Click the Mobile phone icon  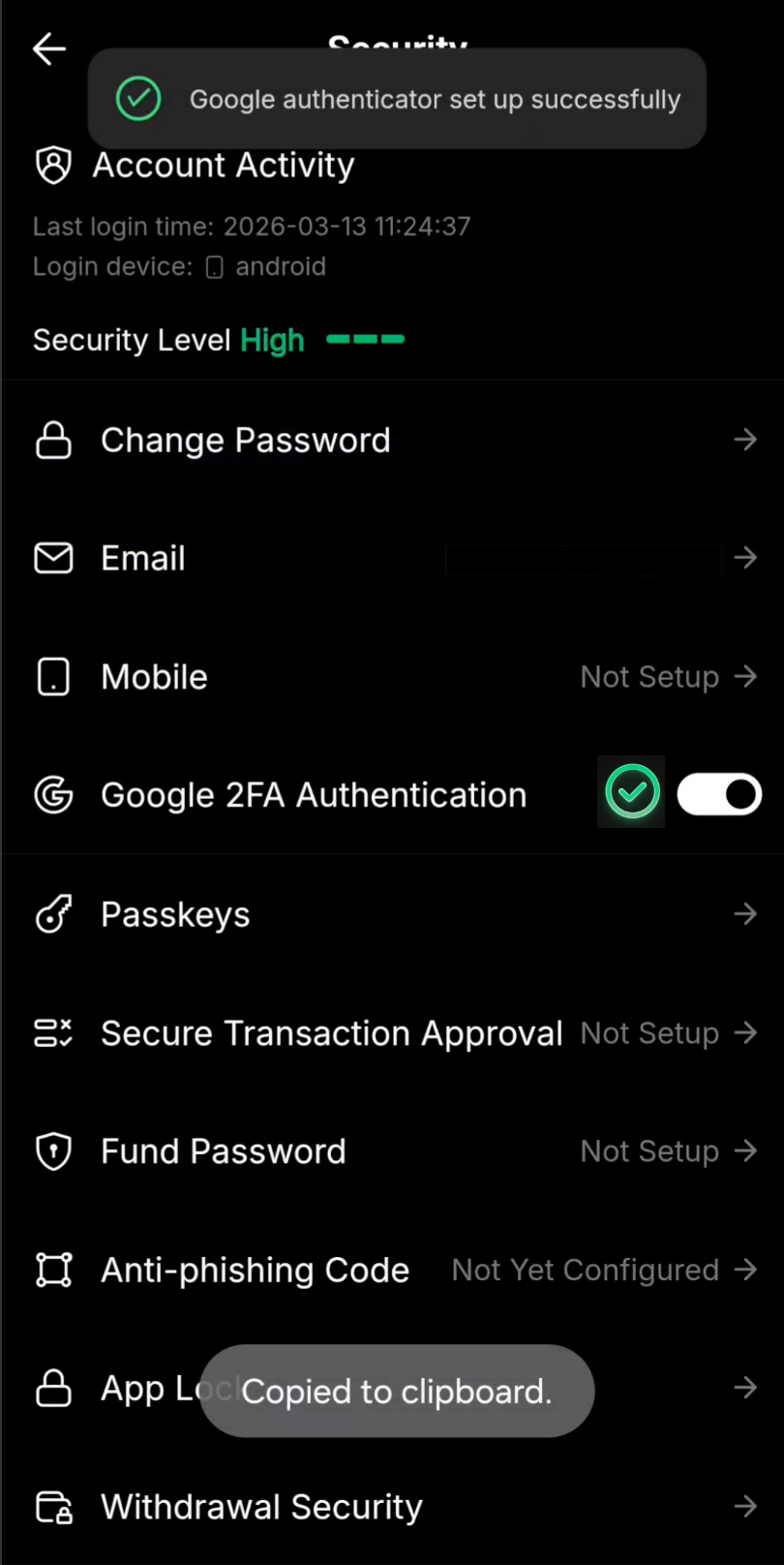(53, 676)
